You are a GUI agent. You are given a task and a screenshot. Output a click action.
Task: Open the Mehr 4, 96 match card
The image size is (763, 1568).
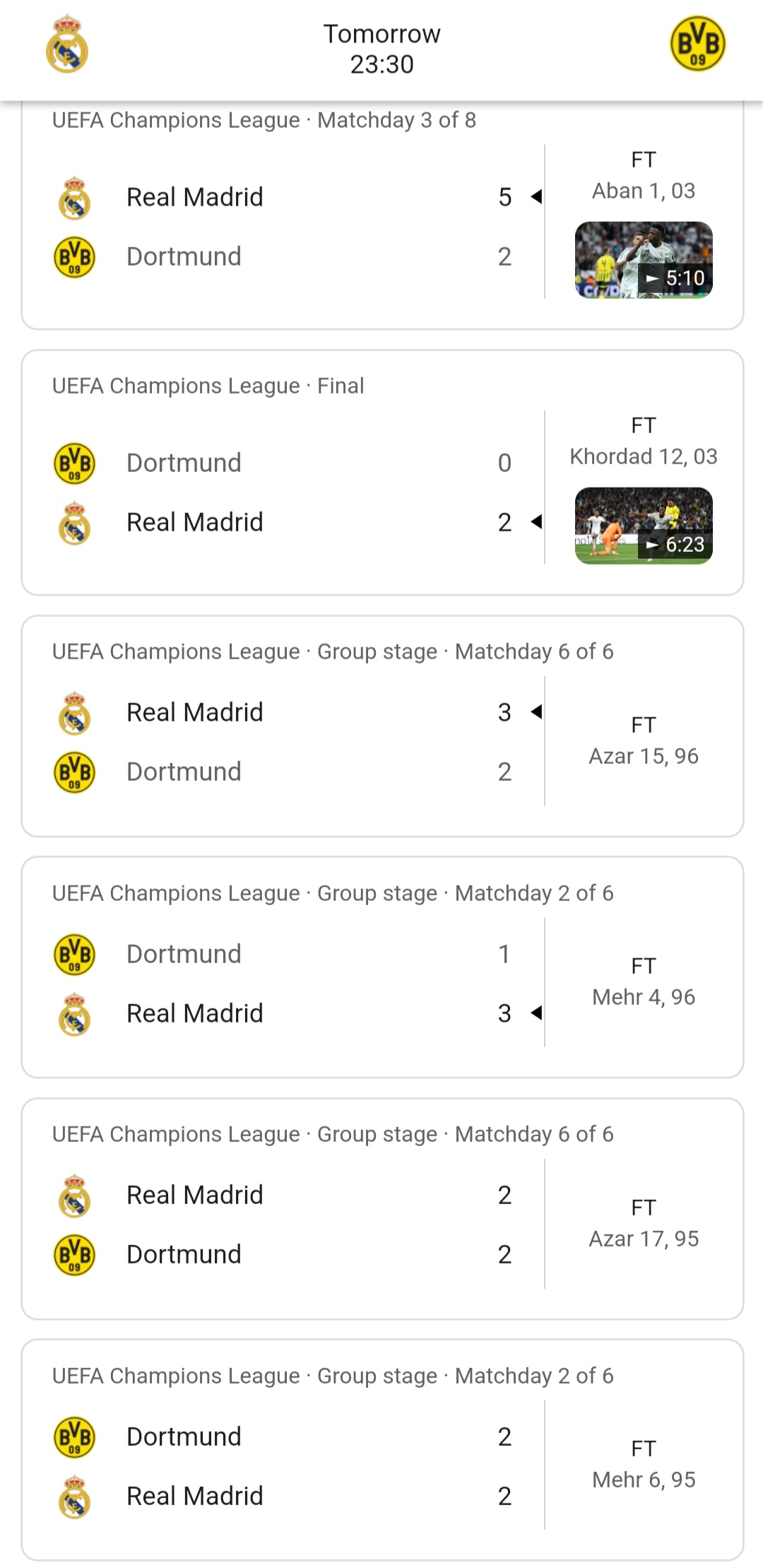pyautogui.click(x=382, y=967)
